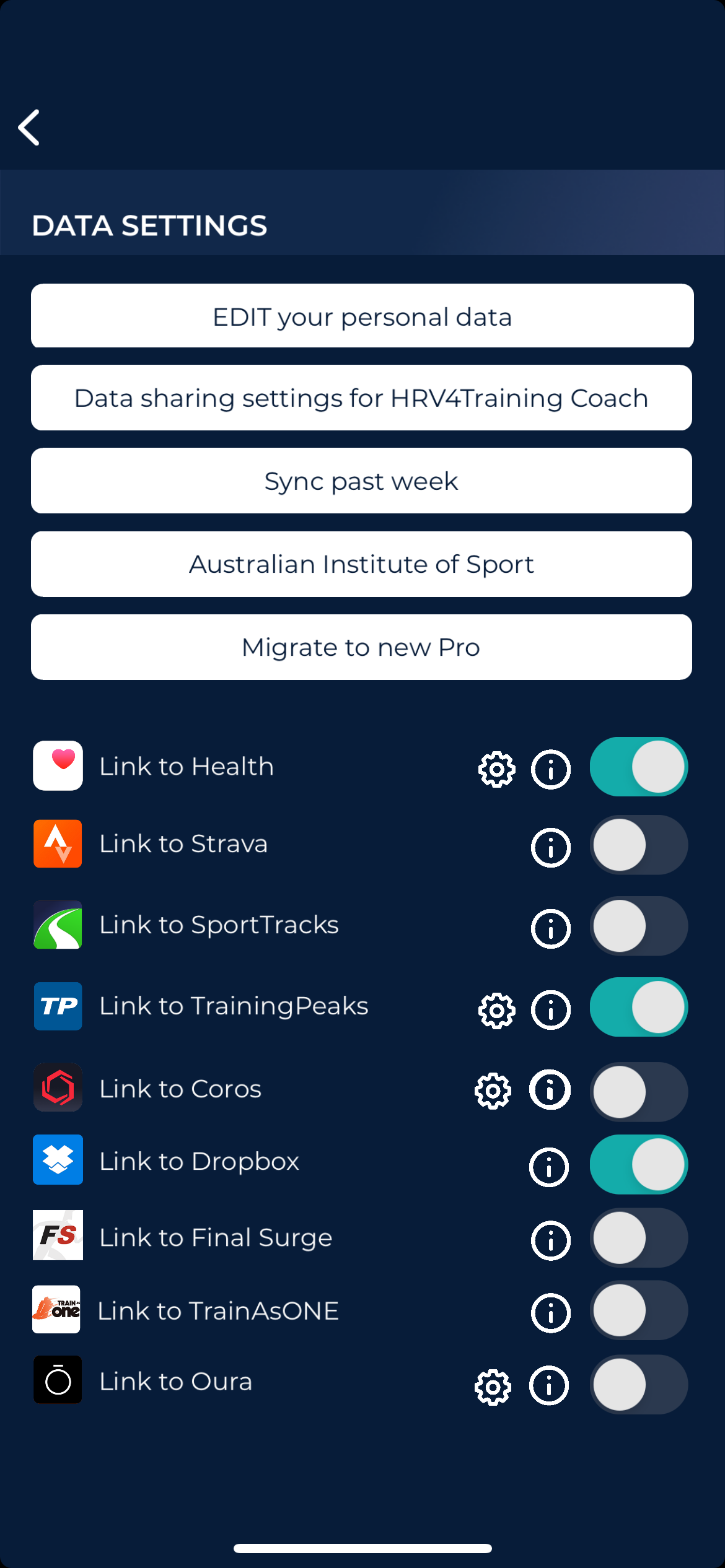Open TrainingPeaks gear settings
This screenshot has height=1568, width=725.
(496, 1011)
